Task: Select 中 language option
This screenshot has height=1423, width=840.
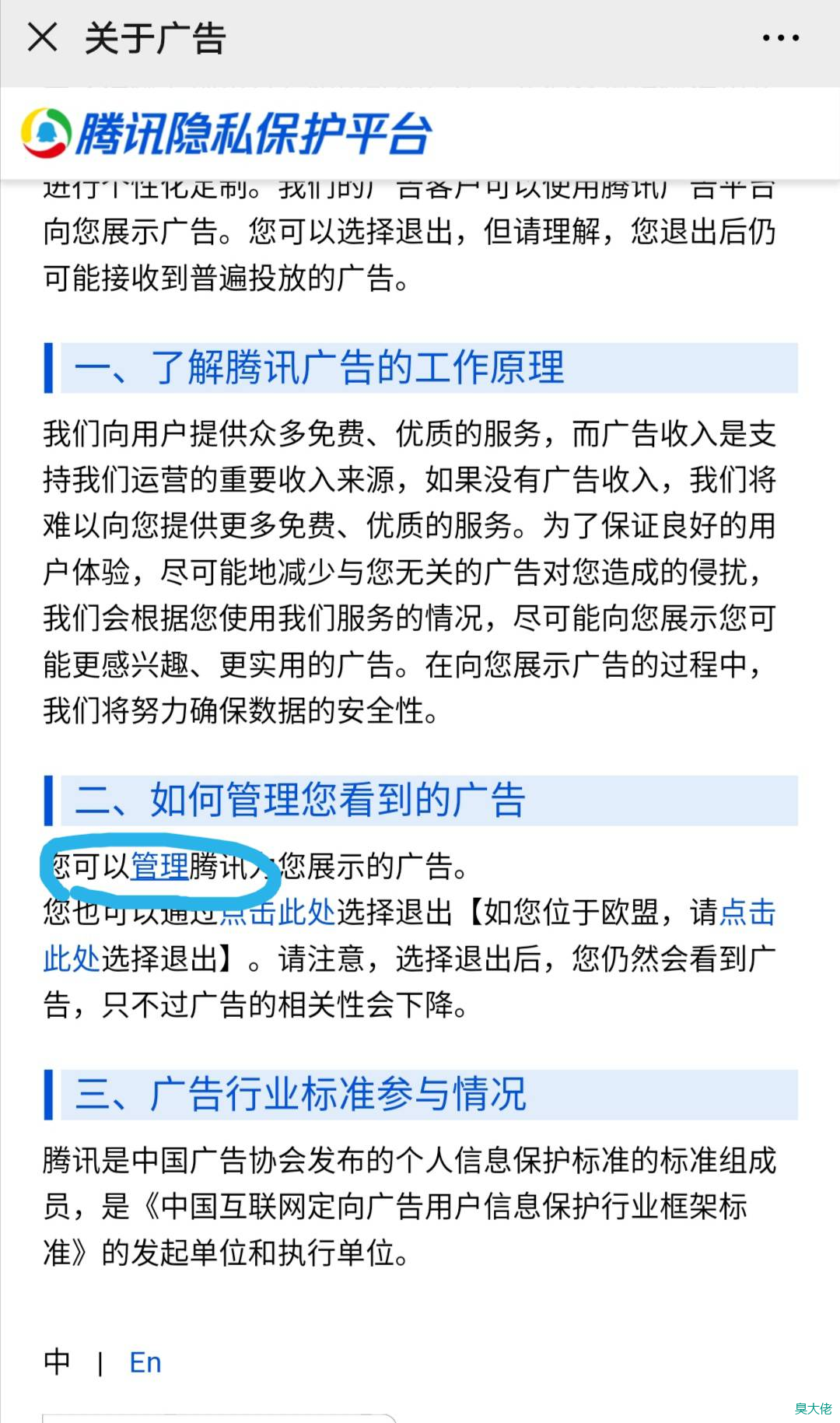Action: click(x=57, y=1363)
